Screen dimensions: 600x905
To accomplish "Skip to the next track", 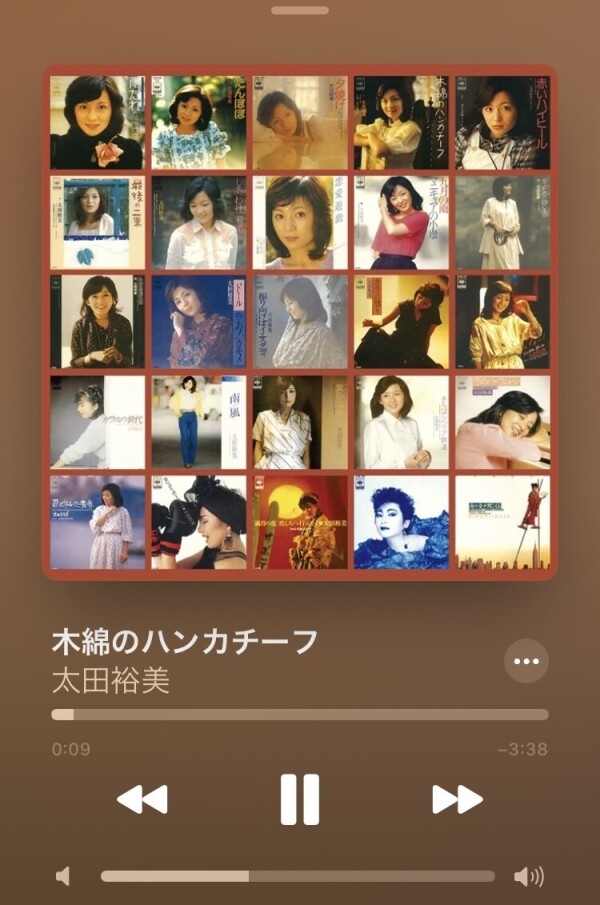I will (457, 799).
